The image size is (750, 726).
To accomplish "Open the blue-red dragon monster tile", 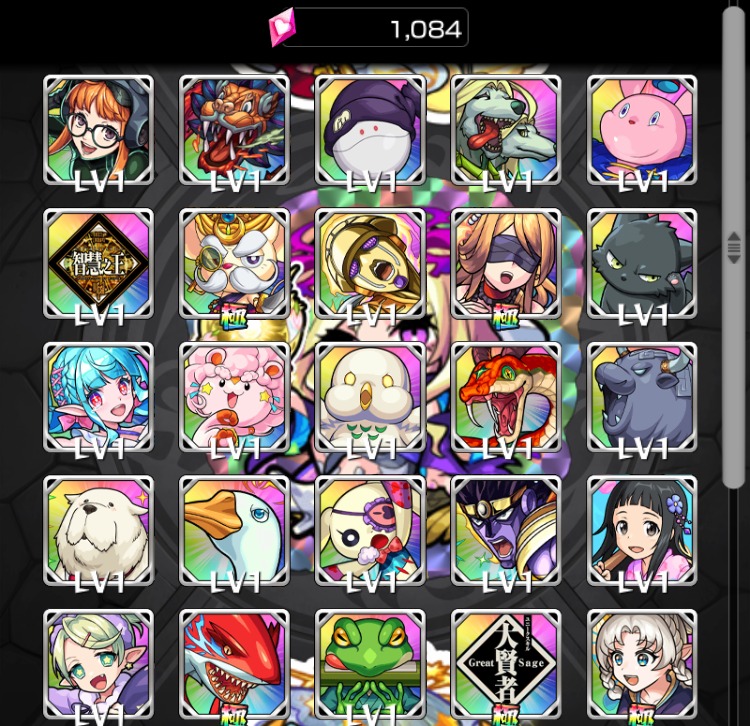I will point(234,129).
